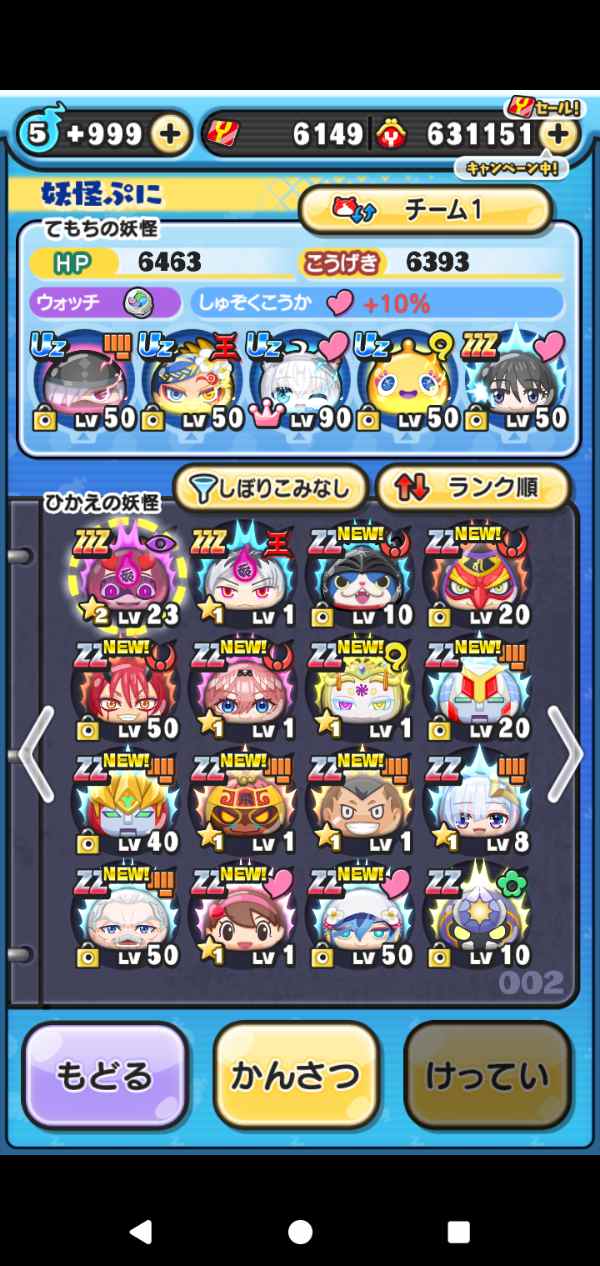The image size is (600, 1266).
Task: Add stamina with plus next to +999
Action: [x=171, y=134]
